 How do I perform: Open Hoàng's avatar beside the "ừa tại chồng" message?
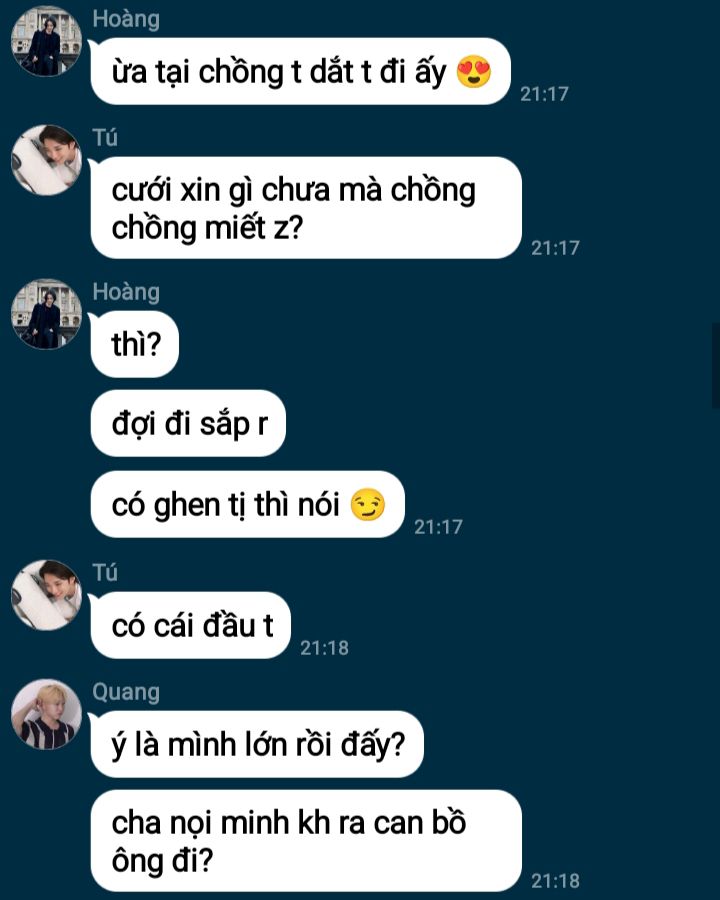pyautogui.click(x=45, y=41)
